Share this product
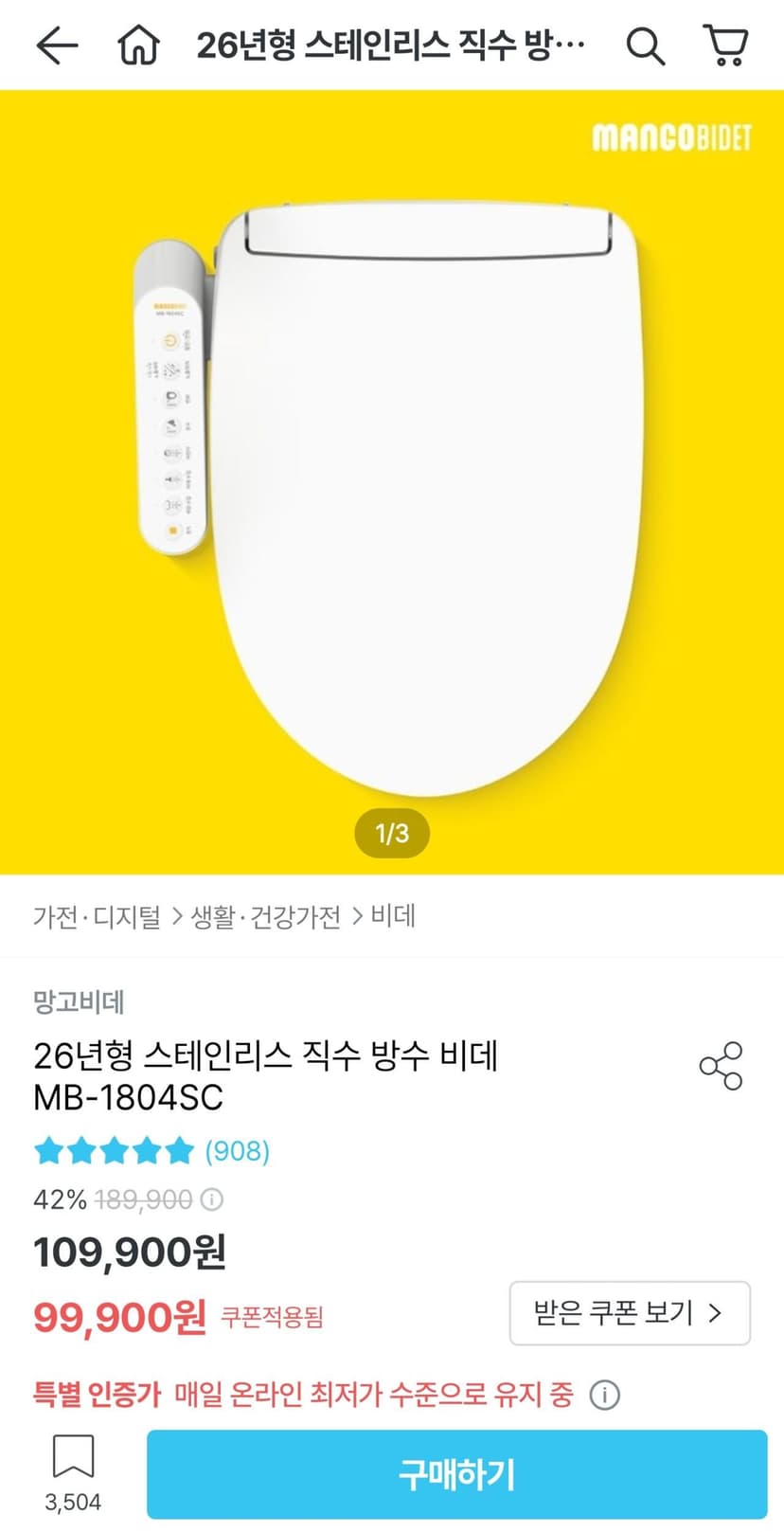 [x=722, y=1066]
